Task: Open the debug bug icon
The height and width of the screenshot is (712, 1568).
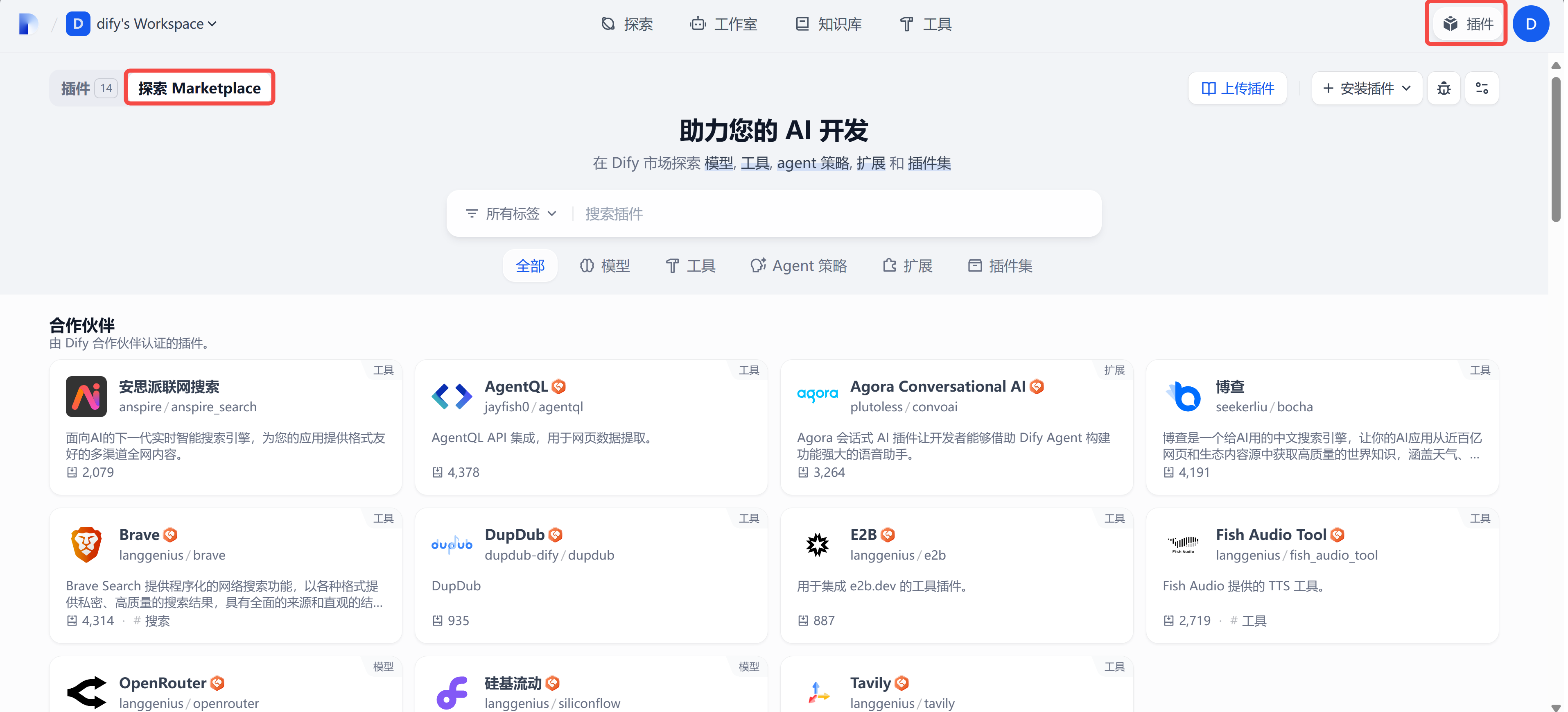Action: [1443, 88]
